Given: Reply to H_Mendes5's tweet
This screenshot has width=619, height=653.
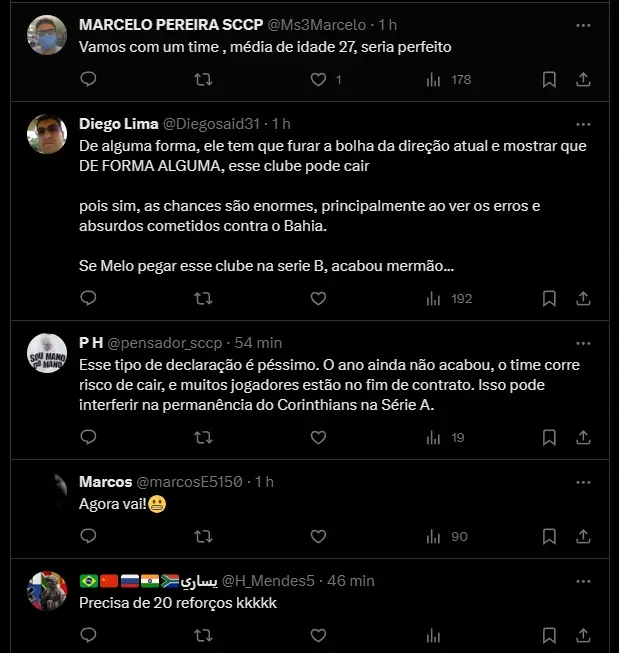Looking at the screenshot, I should tap(88, 635).
